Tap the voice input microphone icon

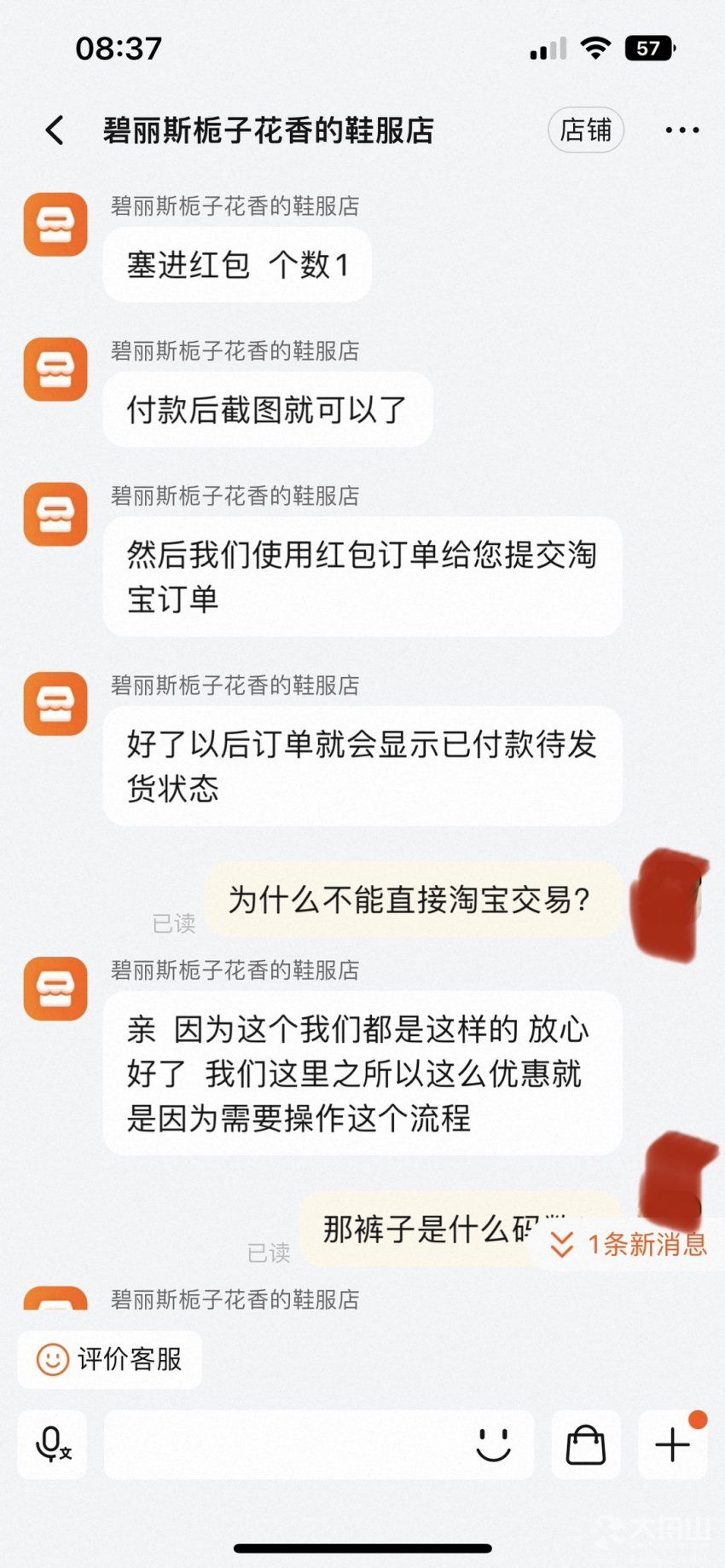coord(52,1444)
